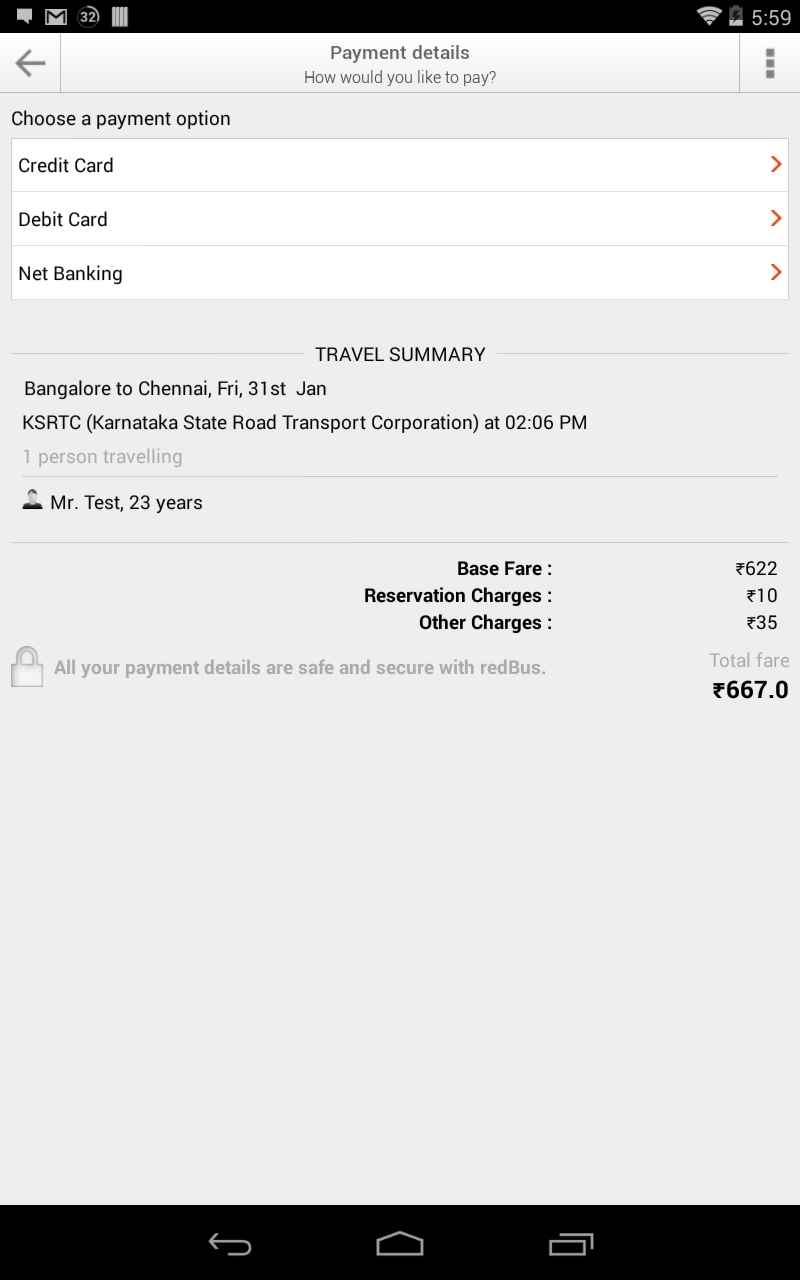Tap the Android home button
Image resolution: width=800 pixels, height=1280 pixels.
pyautogui.click(x=400, y=1244)
